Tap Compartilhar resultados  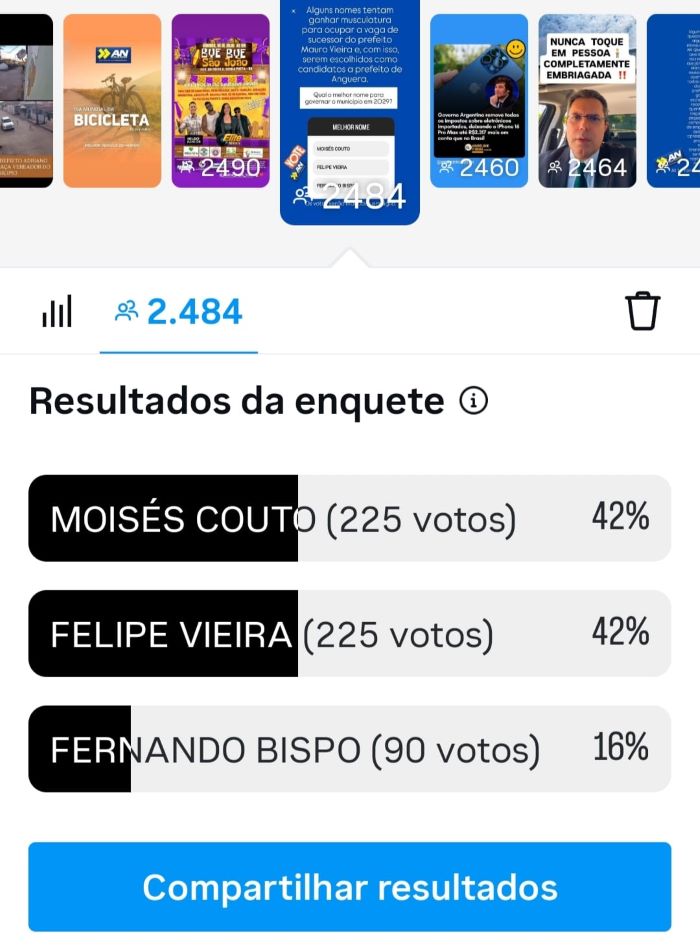click(349, 887)
